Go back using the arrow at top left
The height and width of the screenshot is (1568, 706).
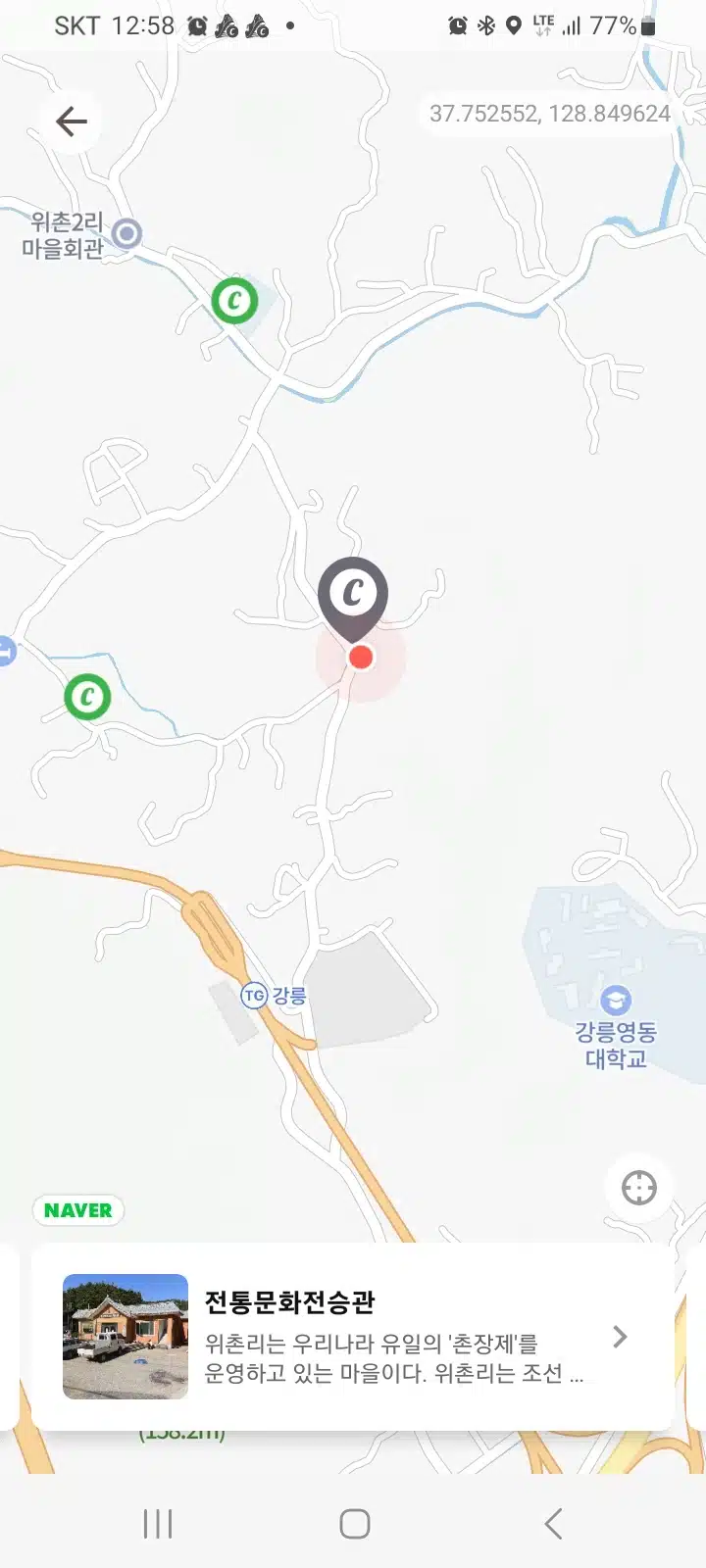[71, 122]
